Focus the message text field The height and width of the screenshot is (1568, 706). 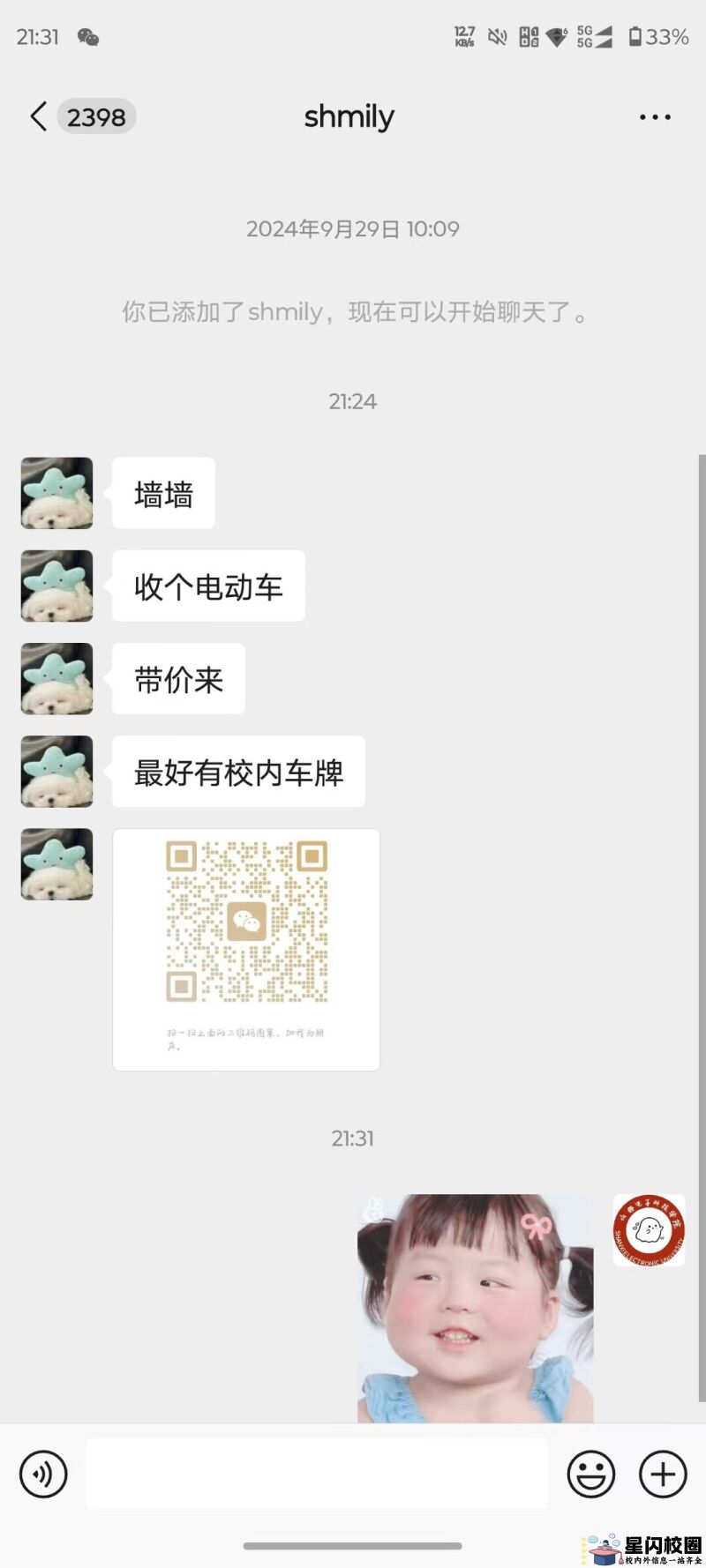tap(316, 1474)
